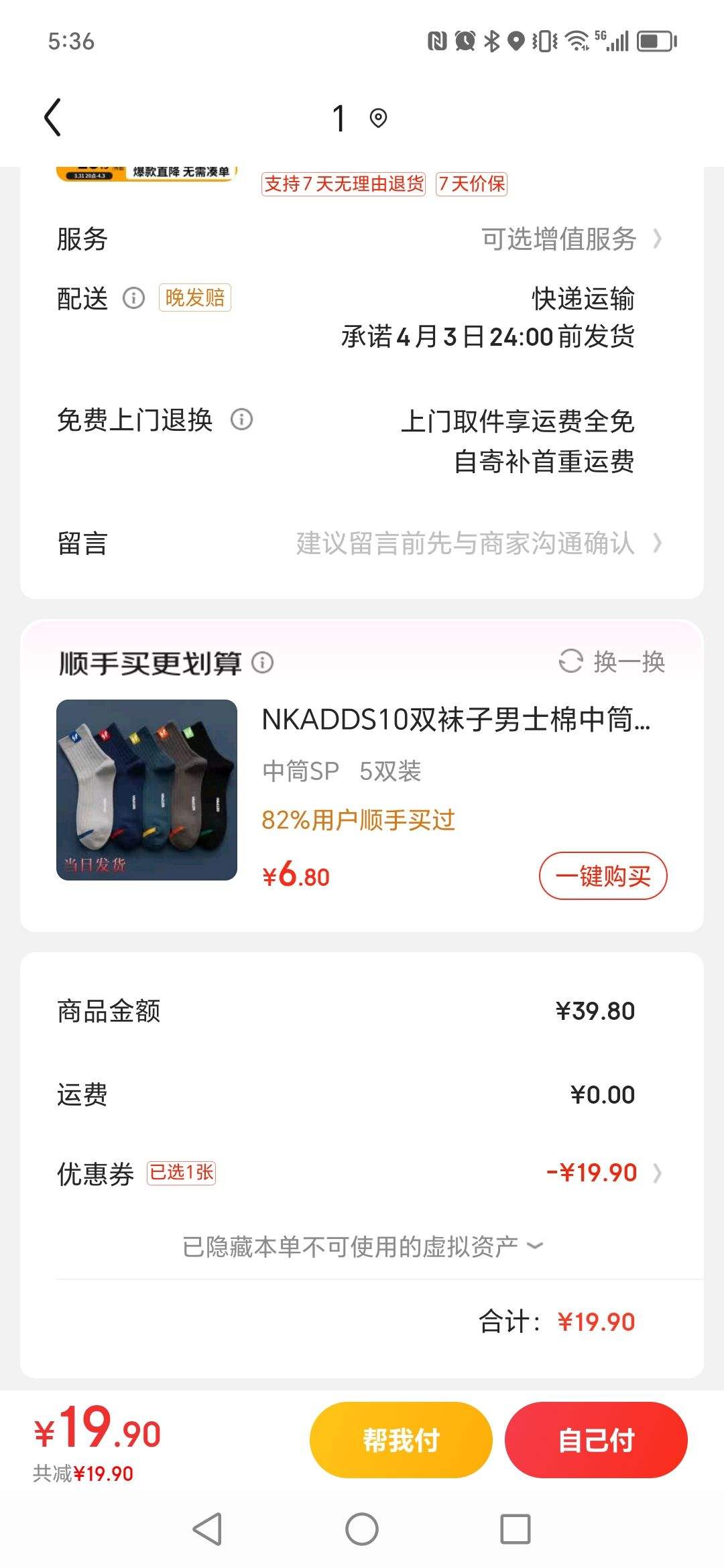Choose 帮我付 to have someone pay
Viewport: 724px width, 1568px height.
[401, 1440]
